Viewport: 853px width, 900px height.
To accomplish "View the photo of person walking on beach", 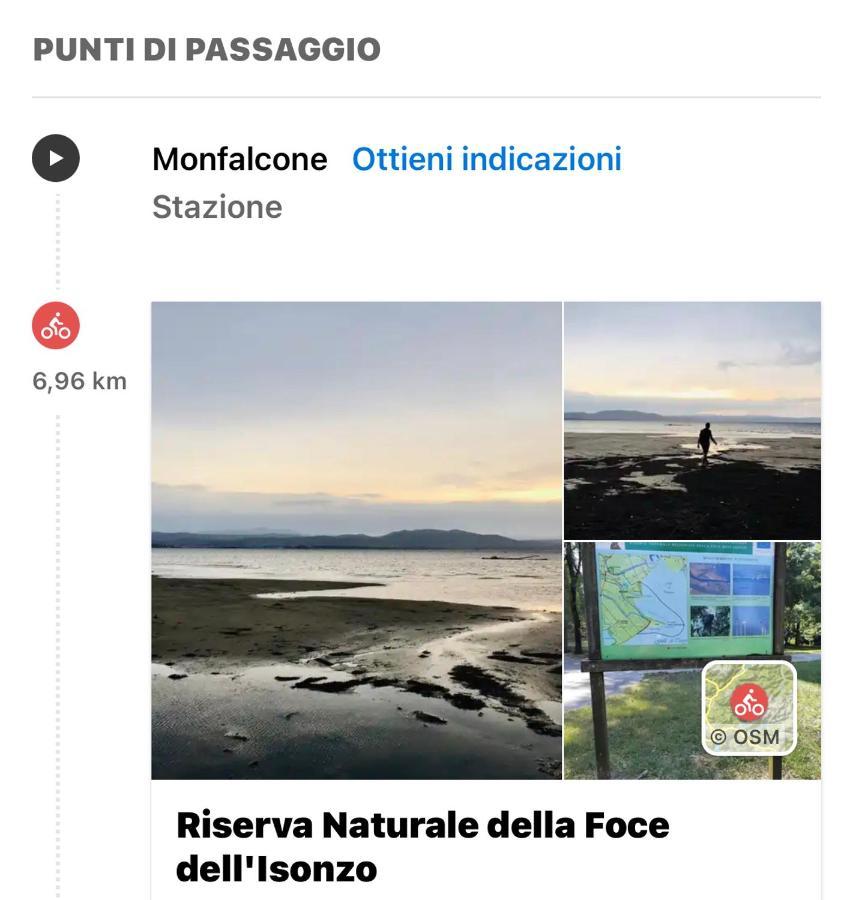I will pos(692,420).
